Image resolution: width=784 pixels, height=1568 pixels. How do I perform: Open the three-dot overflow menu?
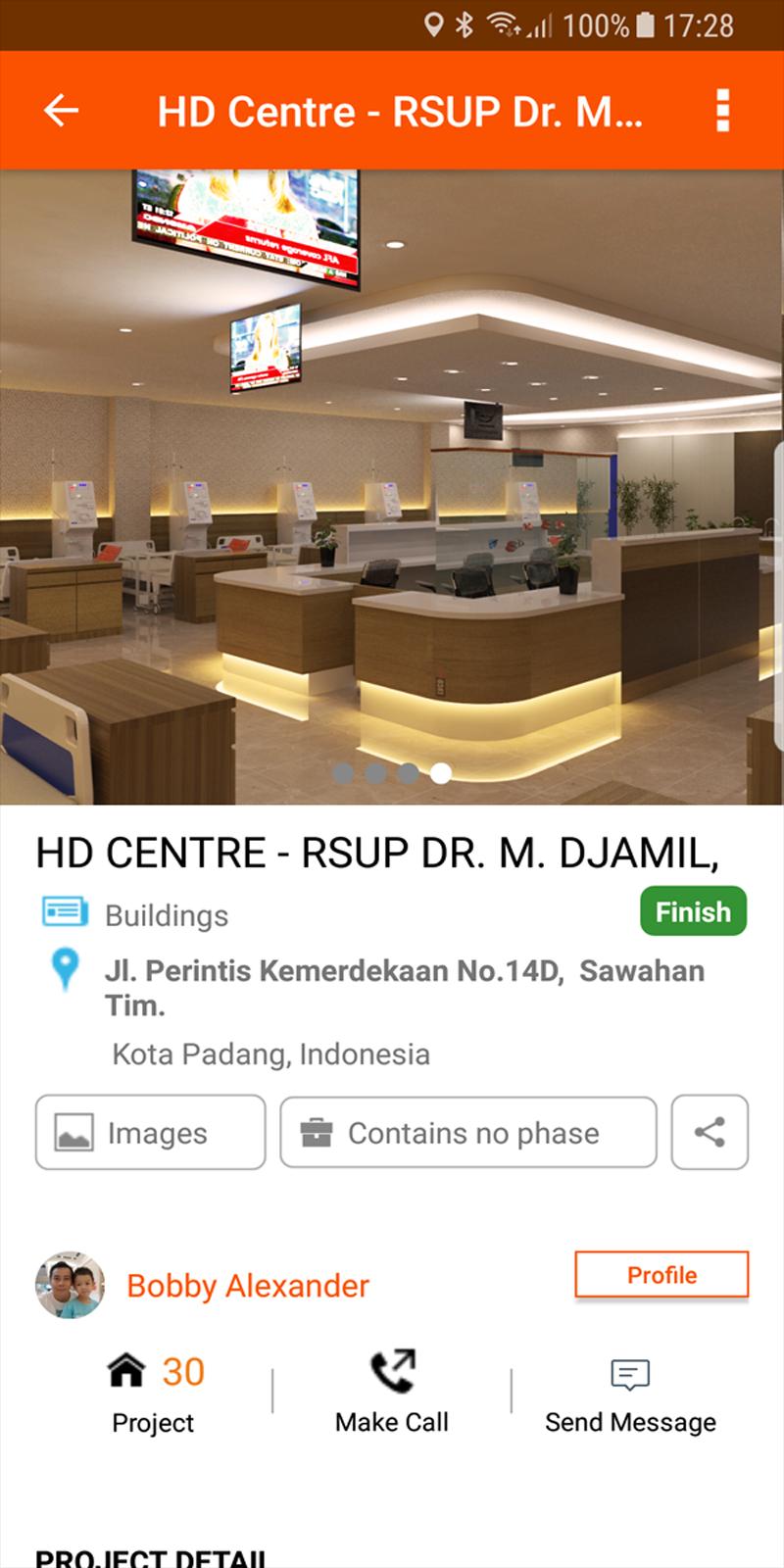click(x=722, y=111)
